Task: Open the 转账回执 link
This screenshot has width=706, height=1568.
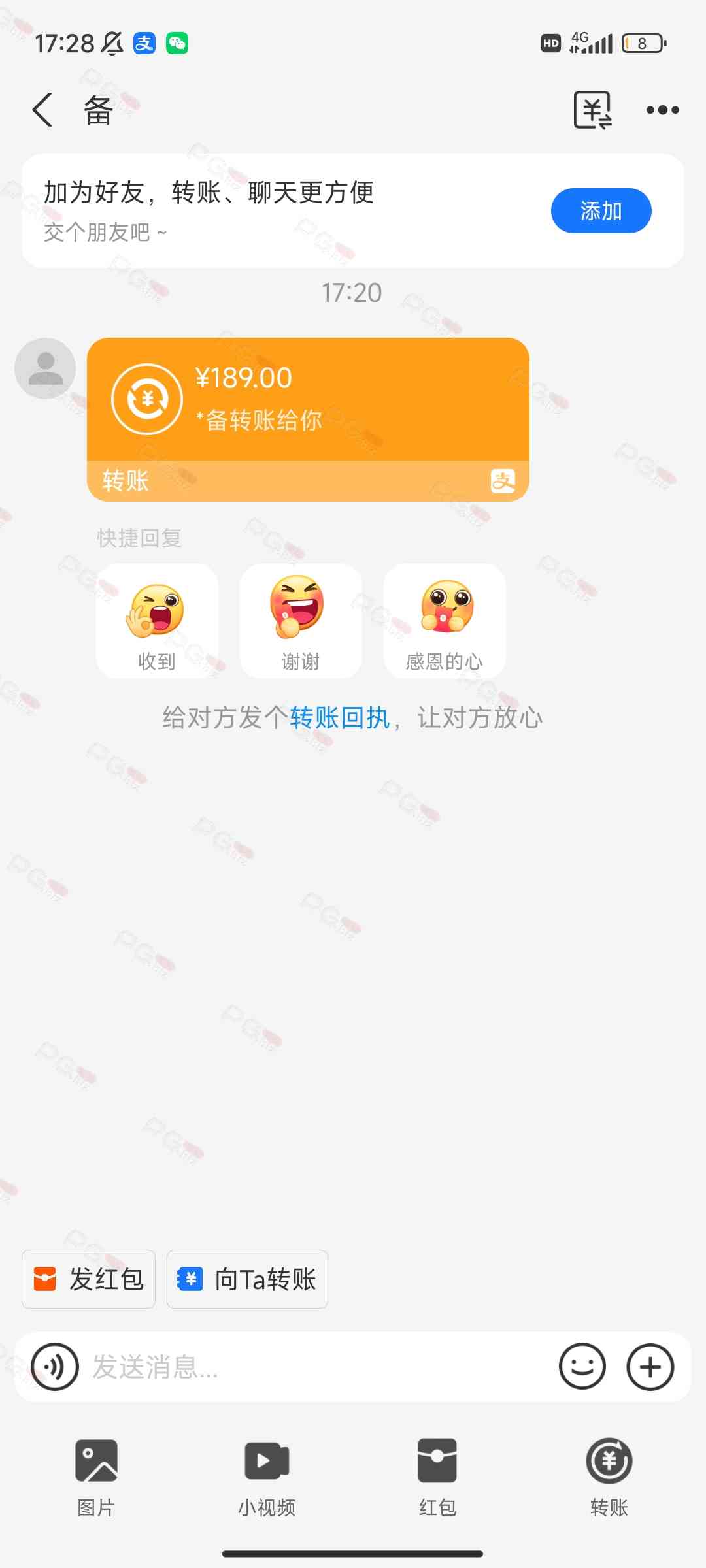Action: pos(340,717)
